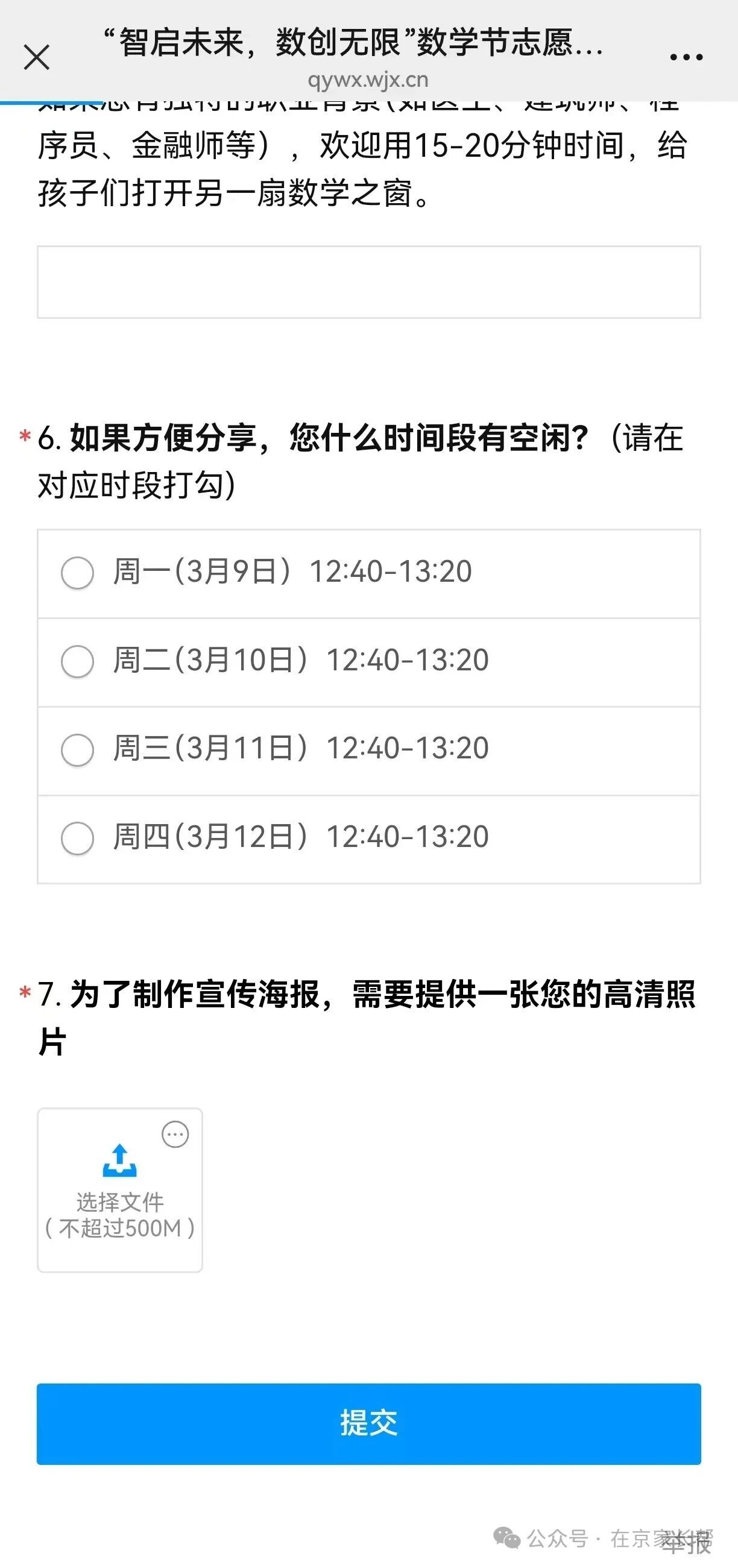Submit the form with 提交
738x1568 pixels.
click(368, 1424)
